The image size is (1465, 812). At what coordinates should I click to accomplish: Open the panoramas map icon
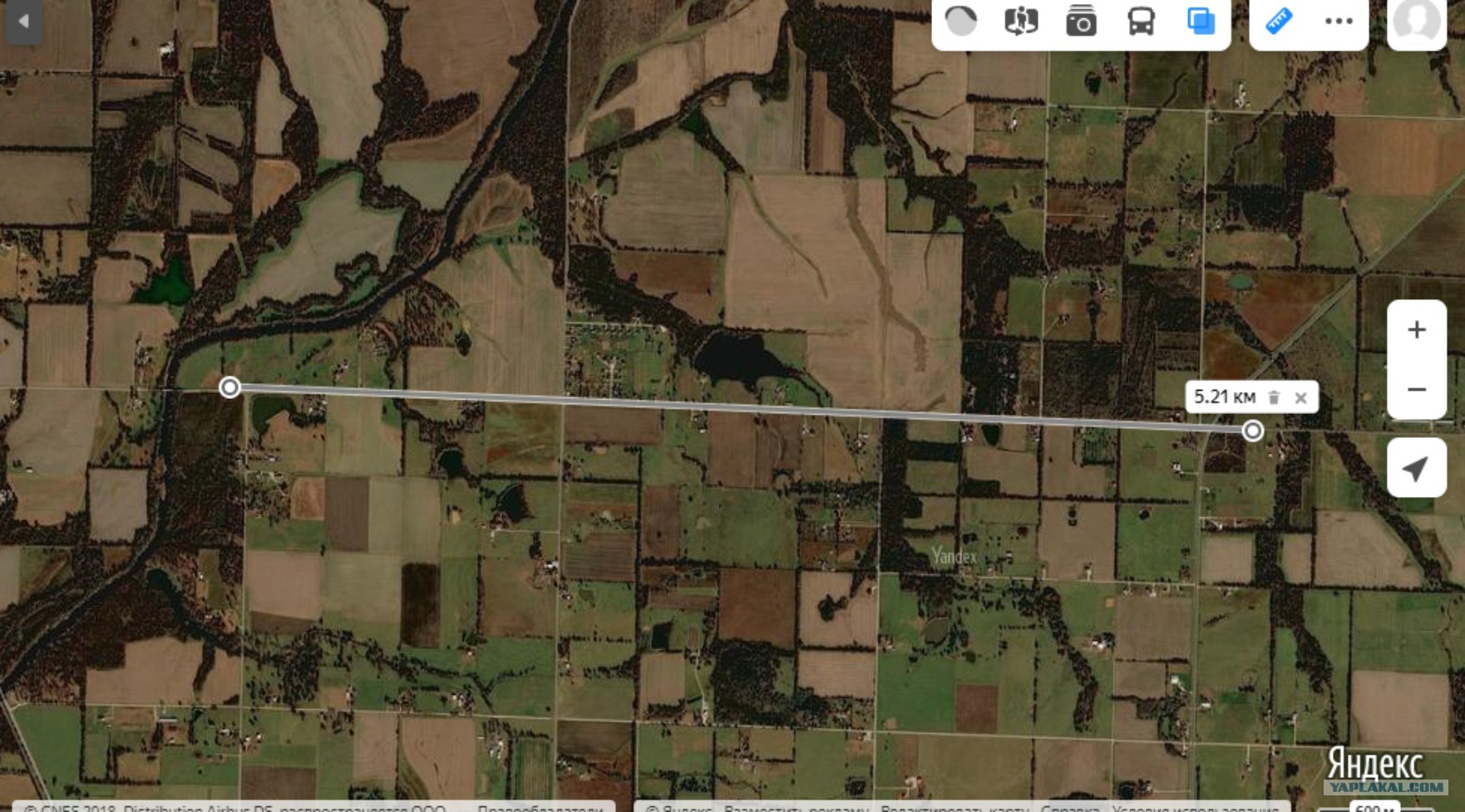[x=1021, y=21]
